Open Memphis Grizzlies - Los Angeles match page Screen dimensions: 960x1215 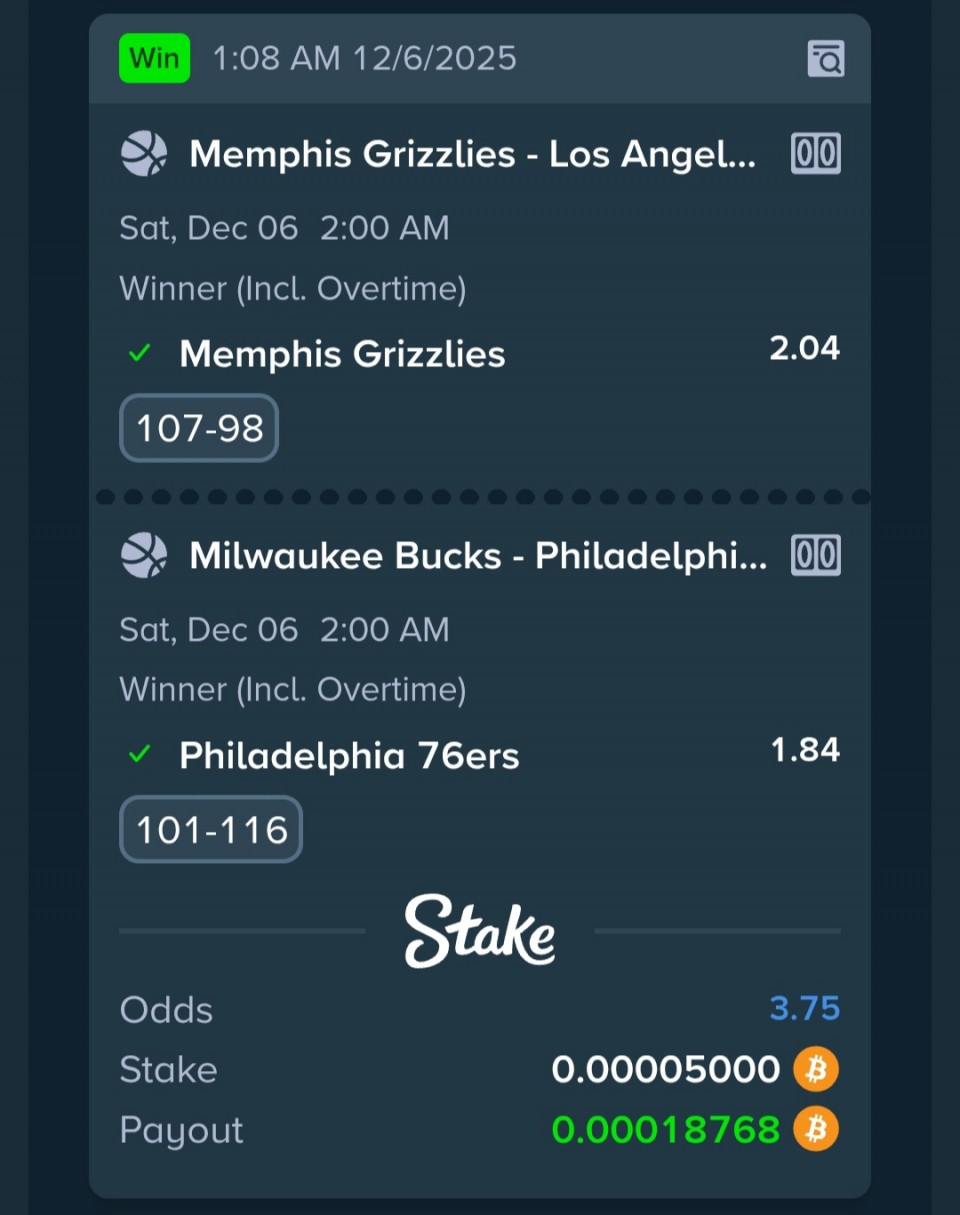472,155
